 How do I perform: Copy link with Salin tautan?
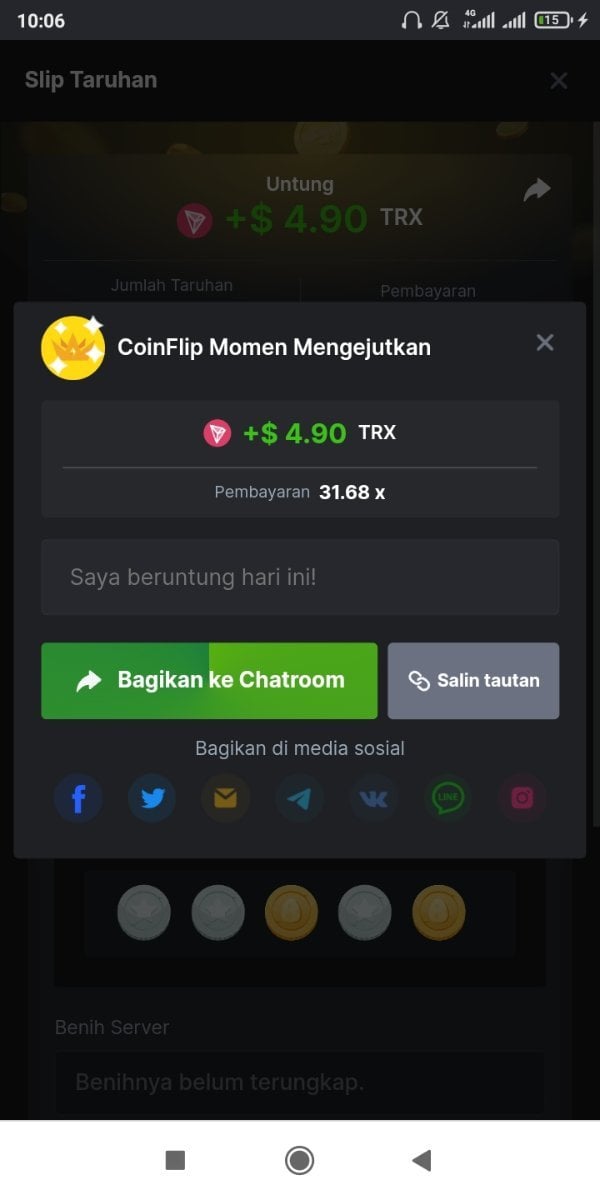coord(473,681)
